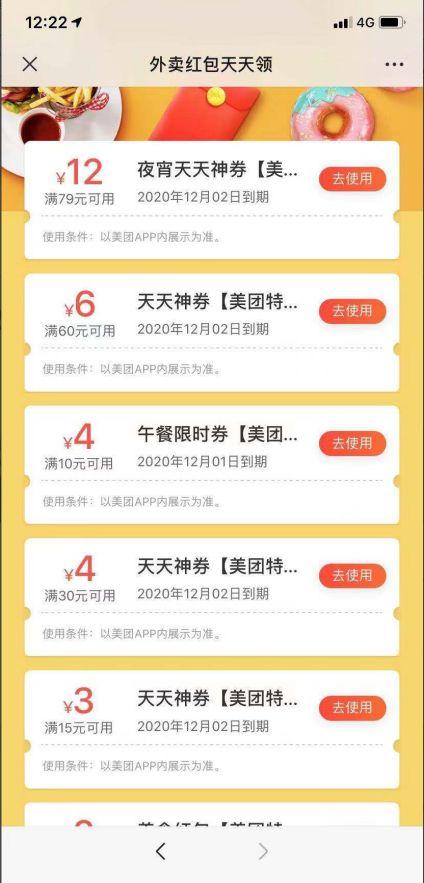
Task: Use the ¥3 coupon with 满15元可用
Action: pyautogui.click(x=352, y=708)
